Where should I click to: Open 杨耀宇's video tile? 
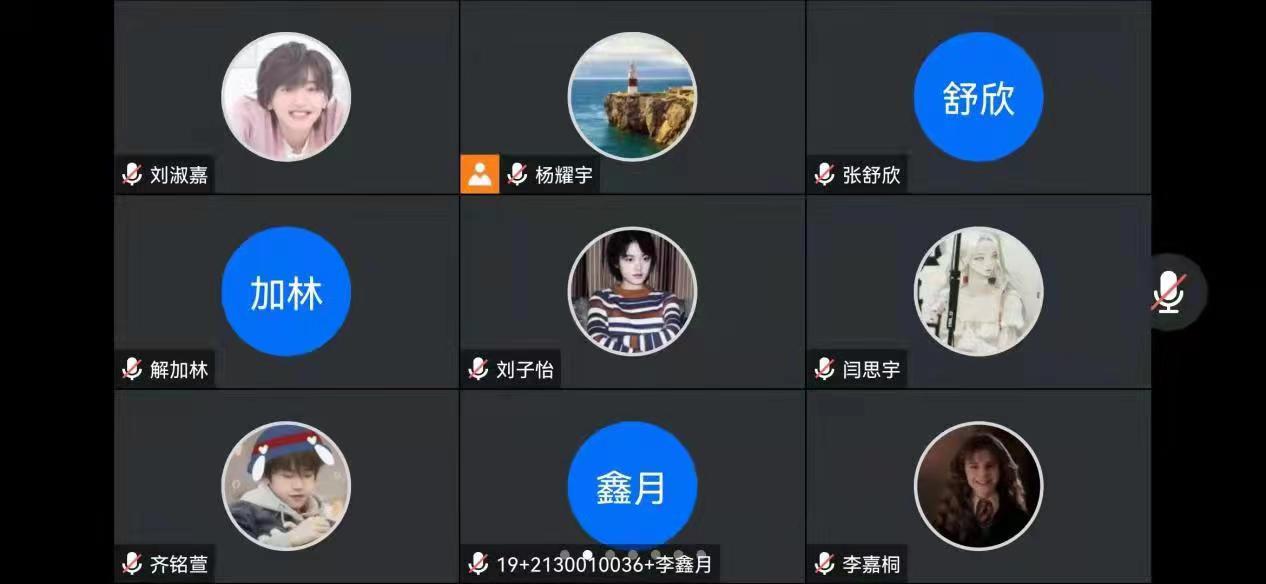(x=632, y=97)
